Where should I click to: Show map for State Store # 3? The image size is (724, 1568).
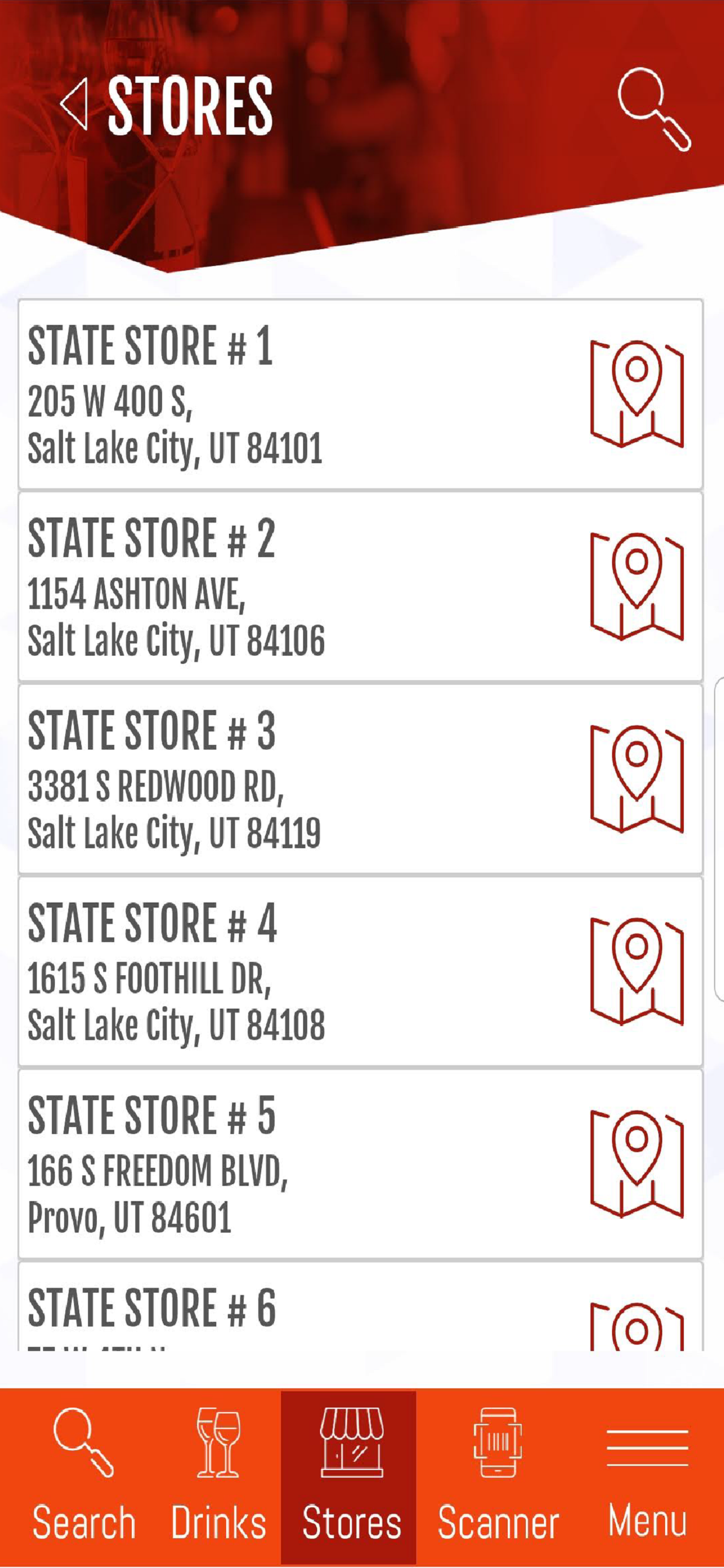tap(637, 779)
